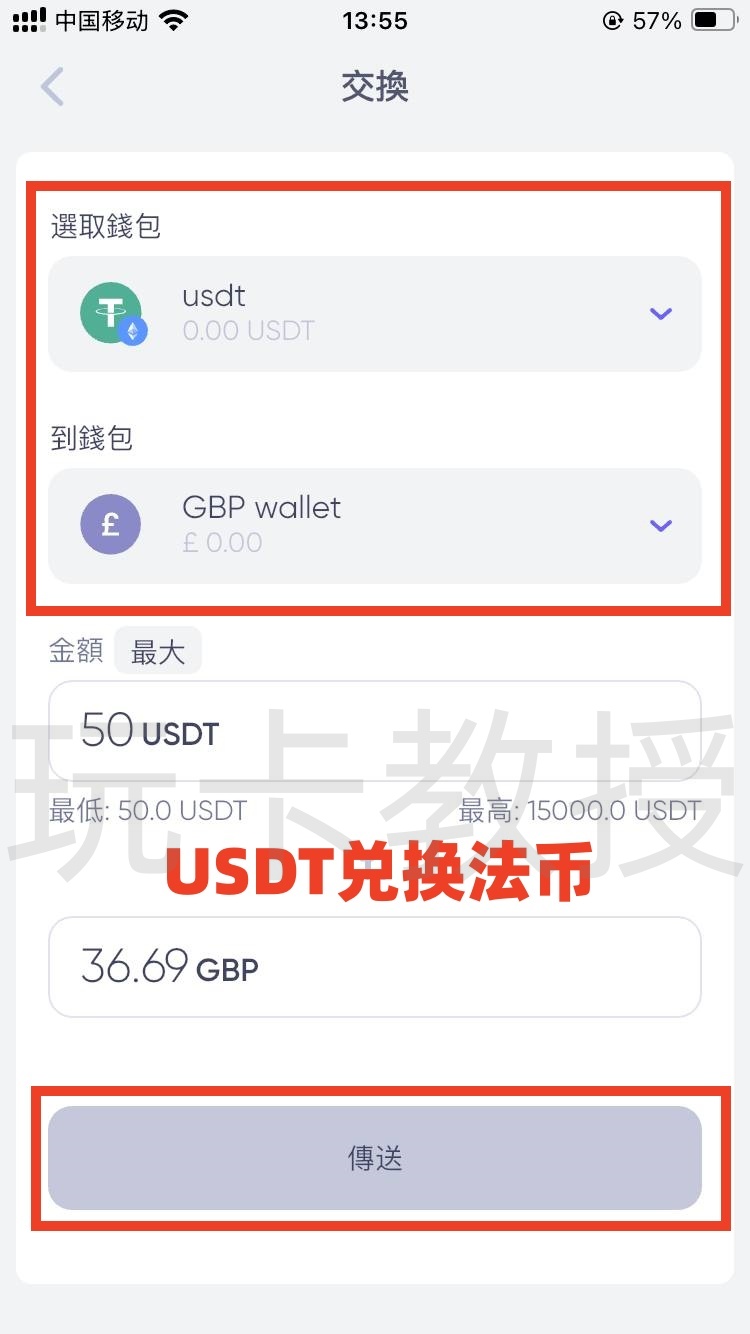Expand the GBP wallet chevron arrow
The height and width of the screenshot is (1334, 750).
660,524
